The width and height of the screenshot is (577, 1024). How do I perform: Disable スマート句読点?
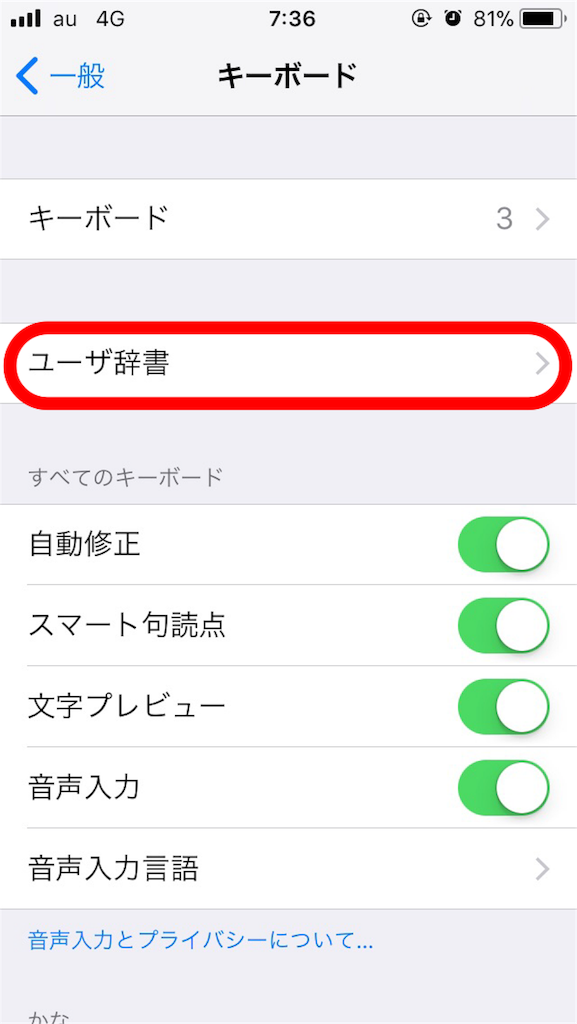(x=504, y=626)
